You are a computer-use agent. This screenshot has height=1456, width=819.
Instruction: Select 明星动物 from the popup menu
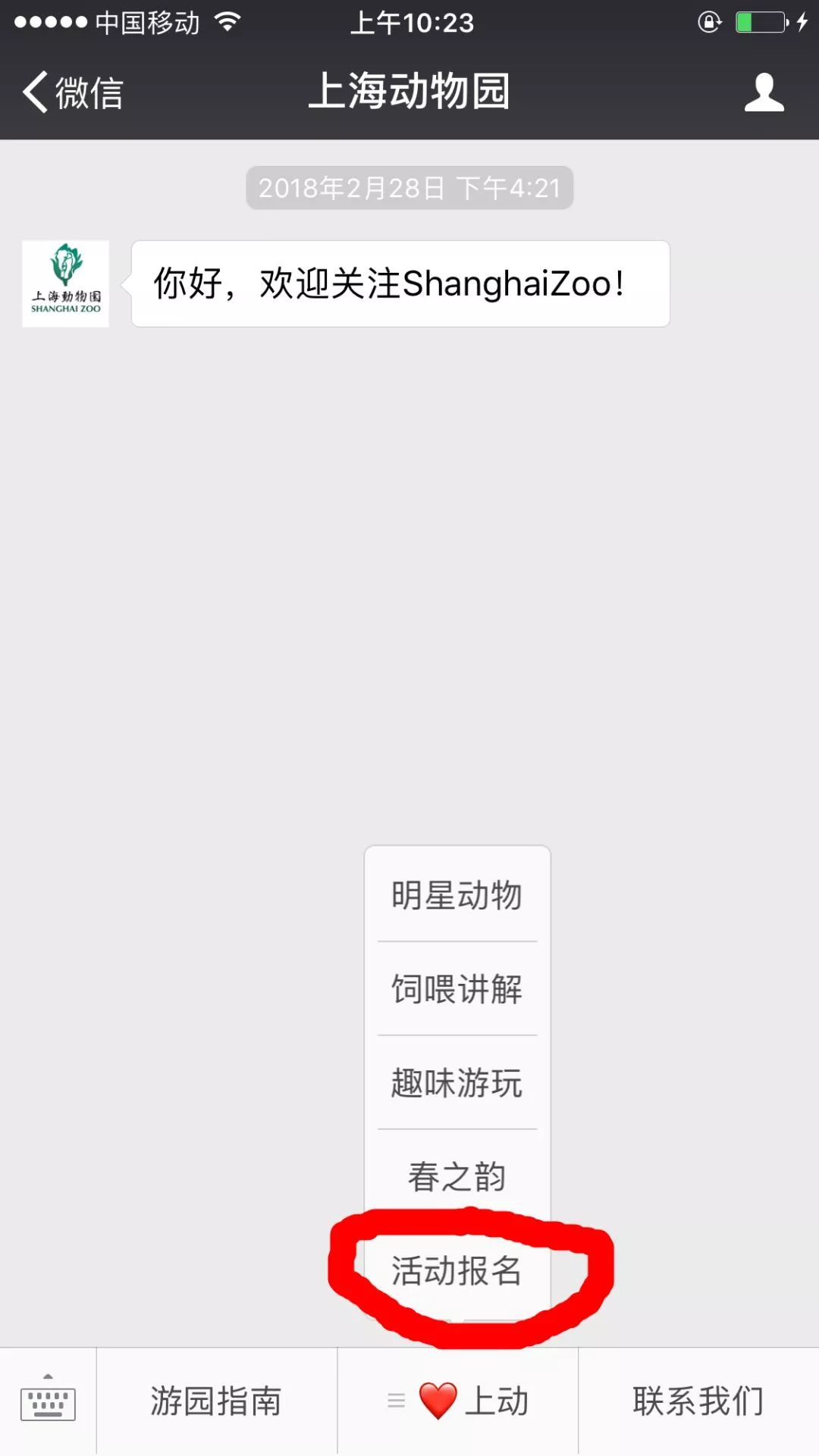pyautogui.click(x=457, y=895)
